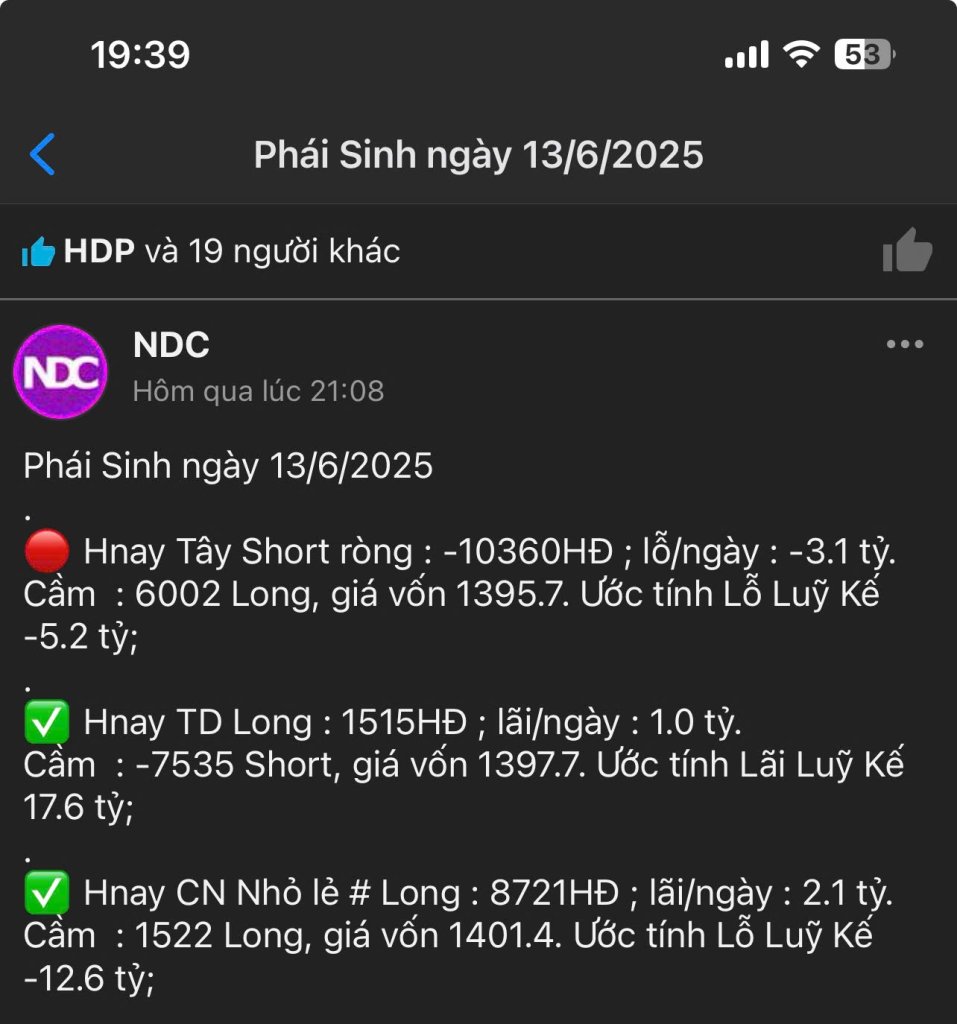The width and height of the screenshot is (957, 1024).
Task: Open the NDC profile picture
Action: point(61,372)
